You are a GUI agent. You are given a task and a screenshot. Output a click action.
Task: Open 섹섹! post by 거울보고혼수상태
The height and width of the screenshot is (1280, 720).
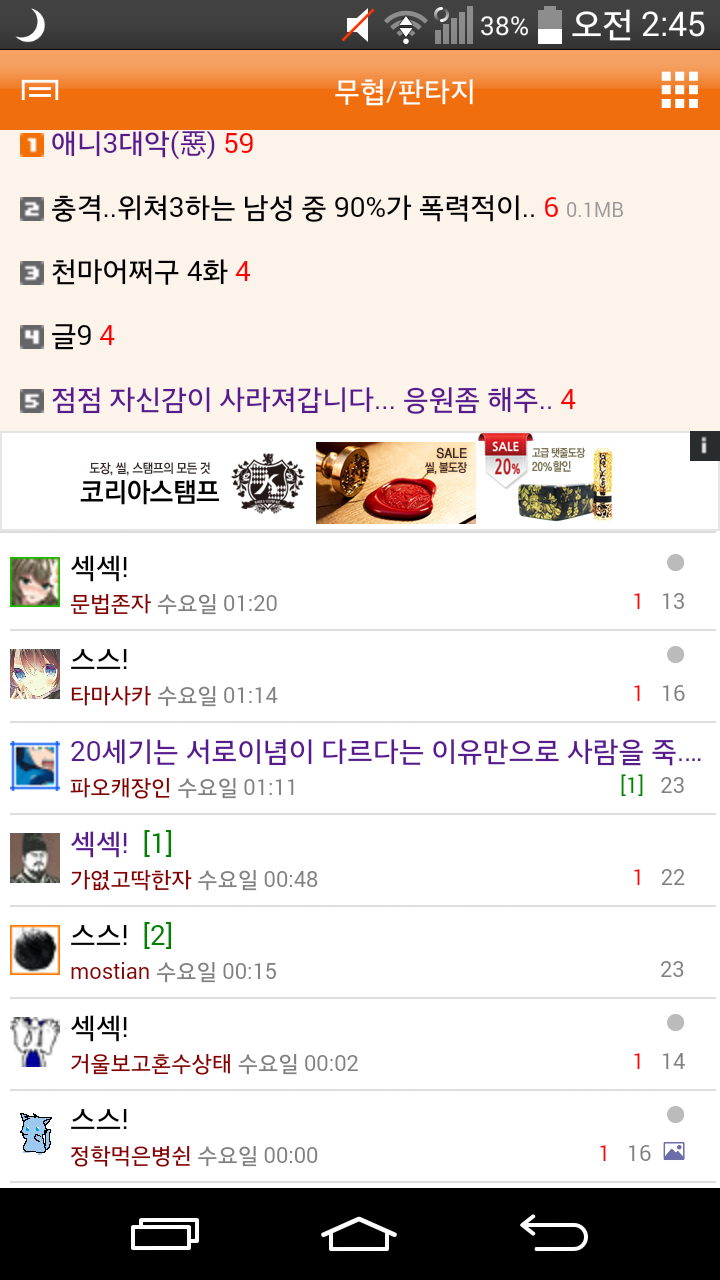click(360, 1044)
